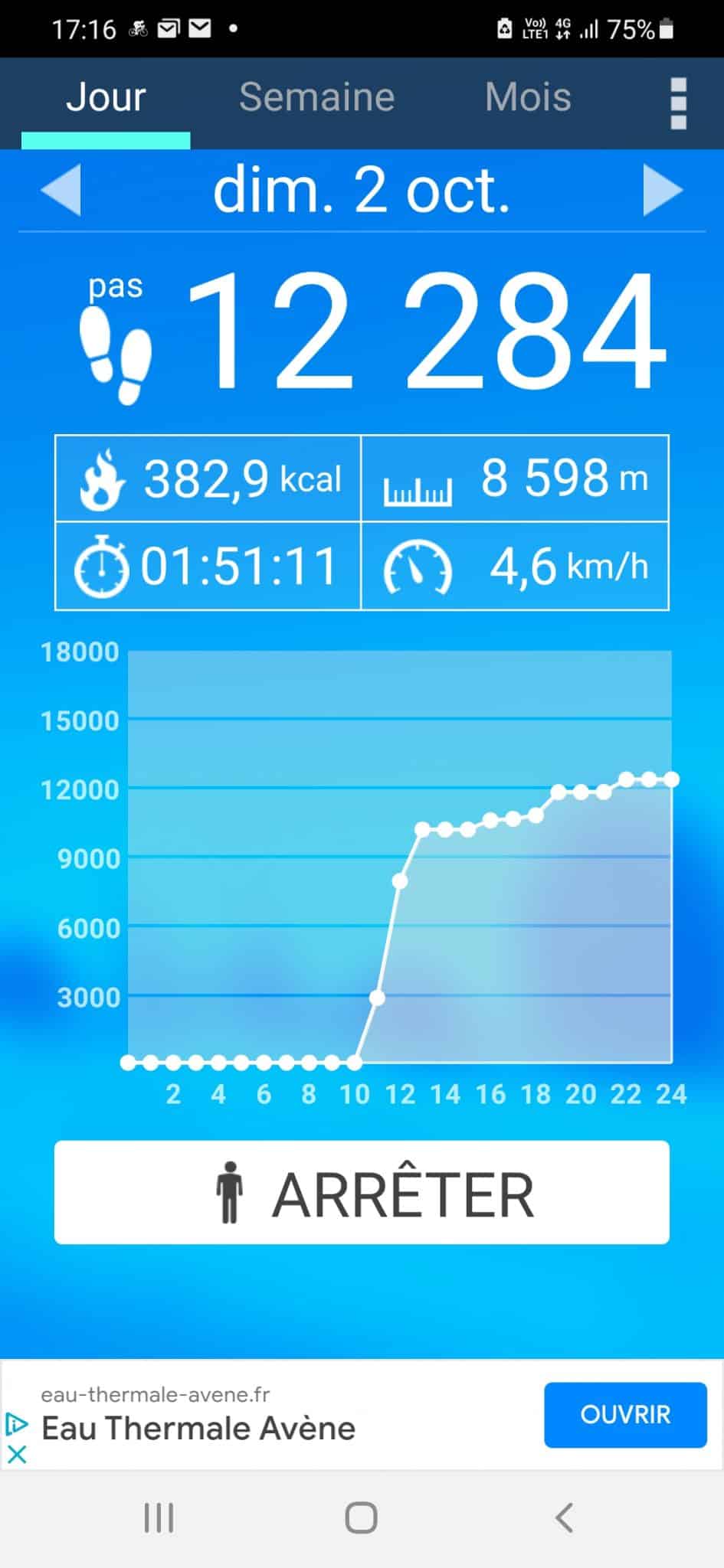This screenshot has height=1568, width=724.
Task: Switch to the Semaine tab
Action: point(316,98)
